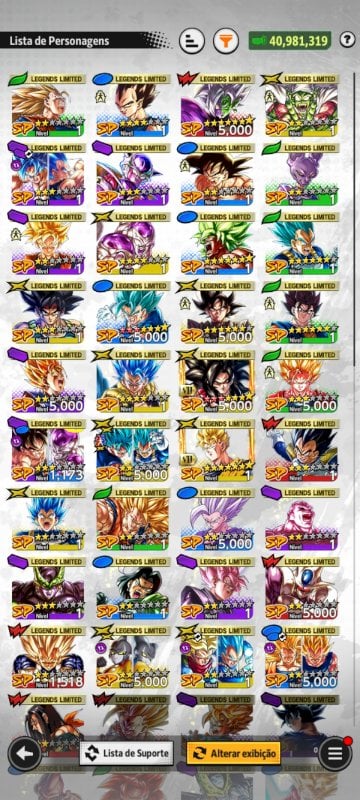This screenshot has height=800, width=360.
Task: Open the Goku Black Rosé card
Action: [216, 588]
